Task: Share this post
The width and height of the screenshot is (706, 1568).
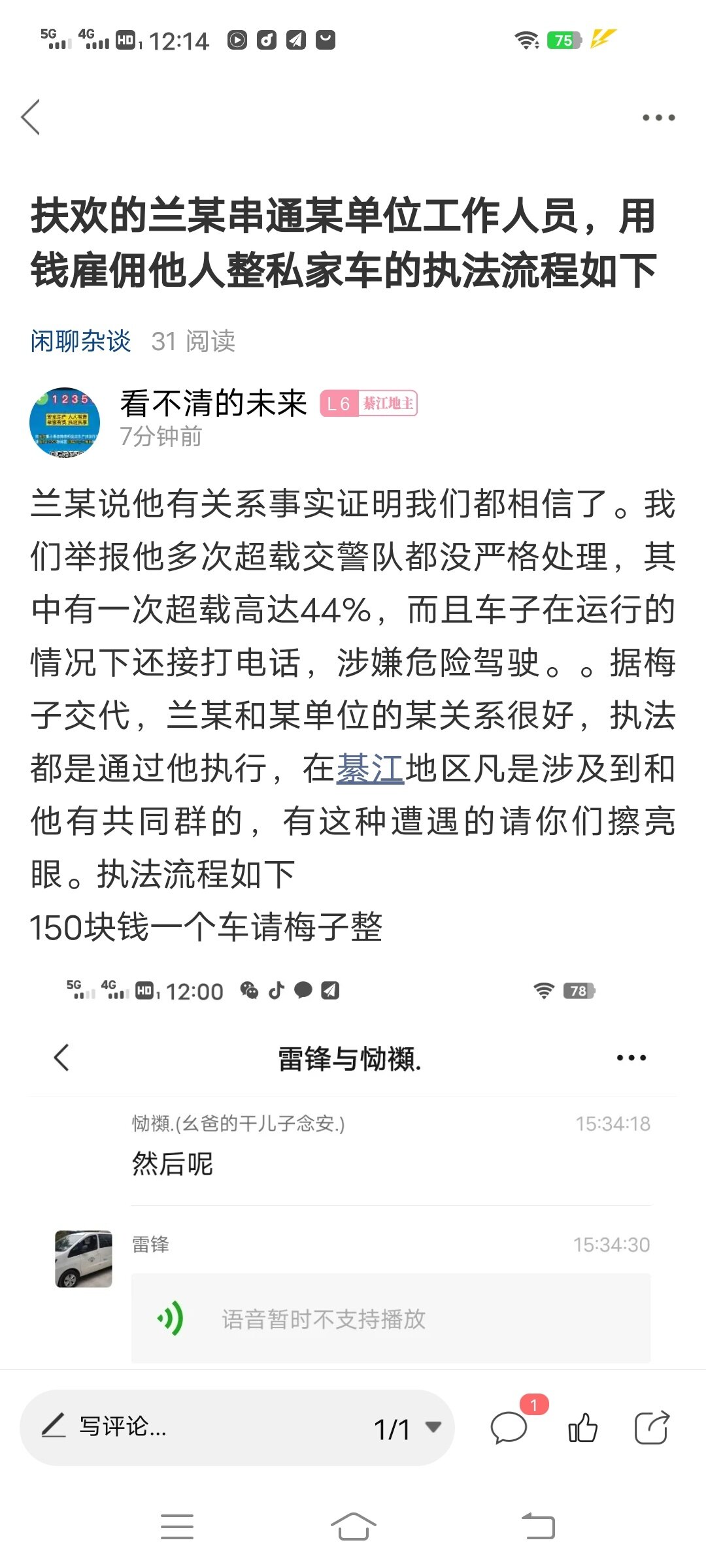Action: click(x=652, y=1427)
